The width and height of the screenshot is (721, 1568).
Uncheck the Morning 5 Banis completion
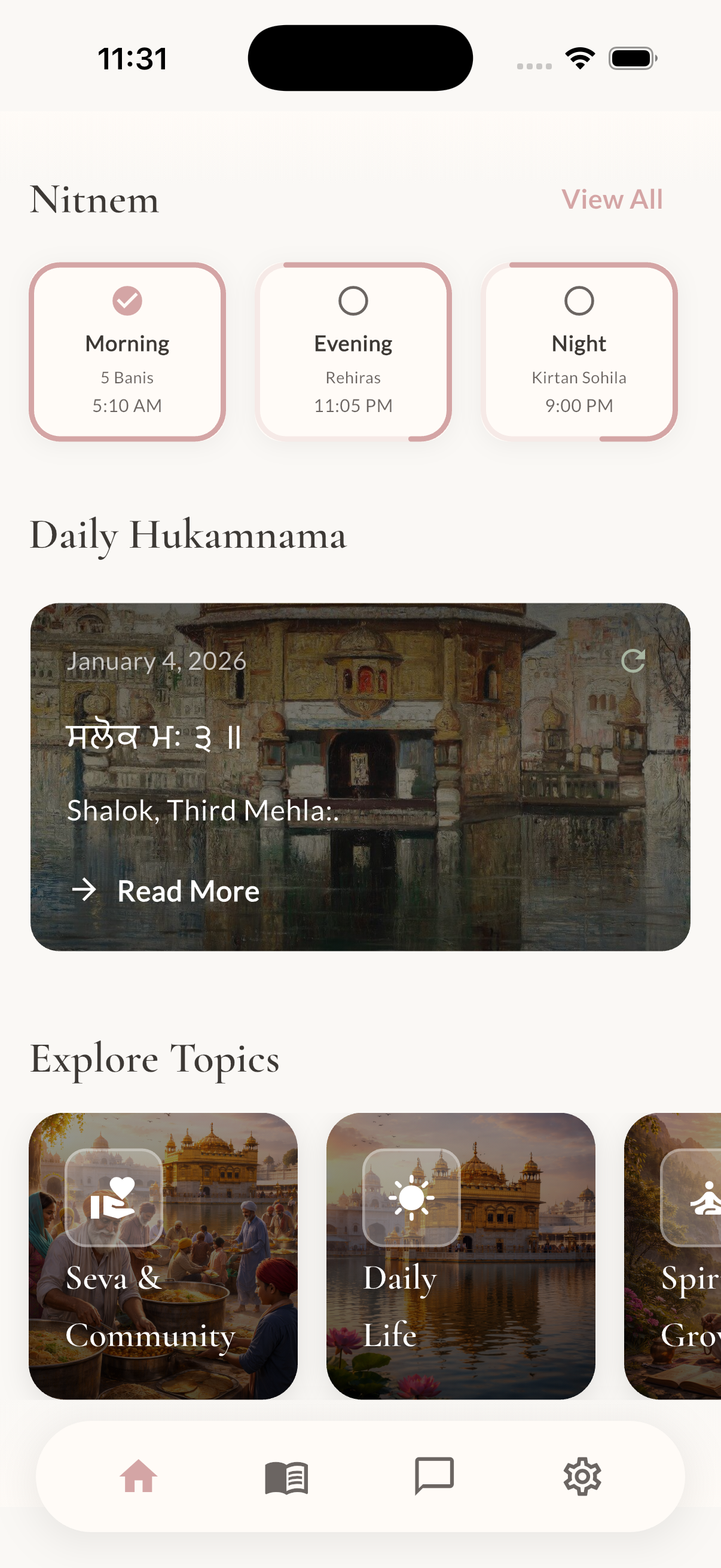click(x=127, y=301)
